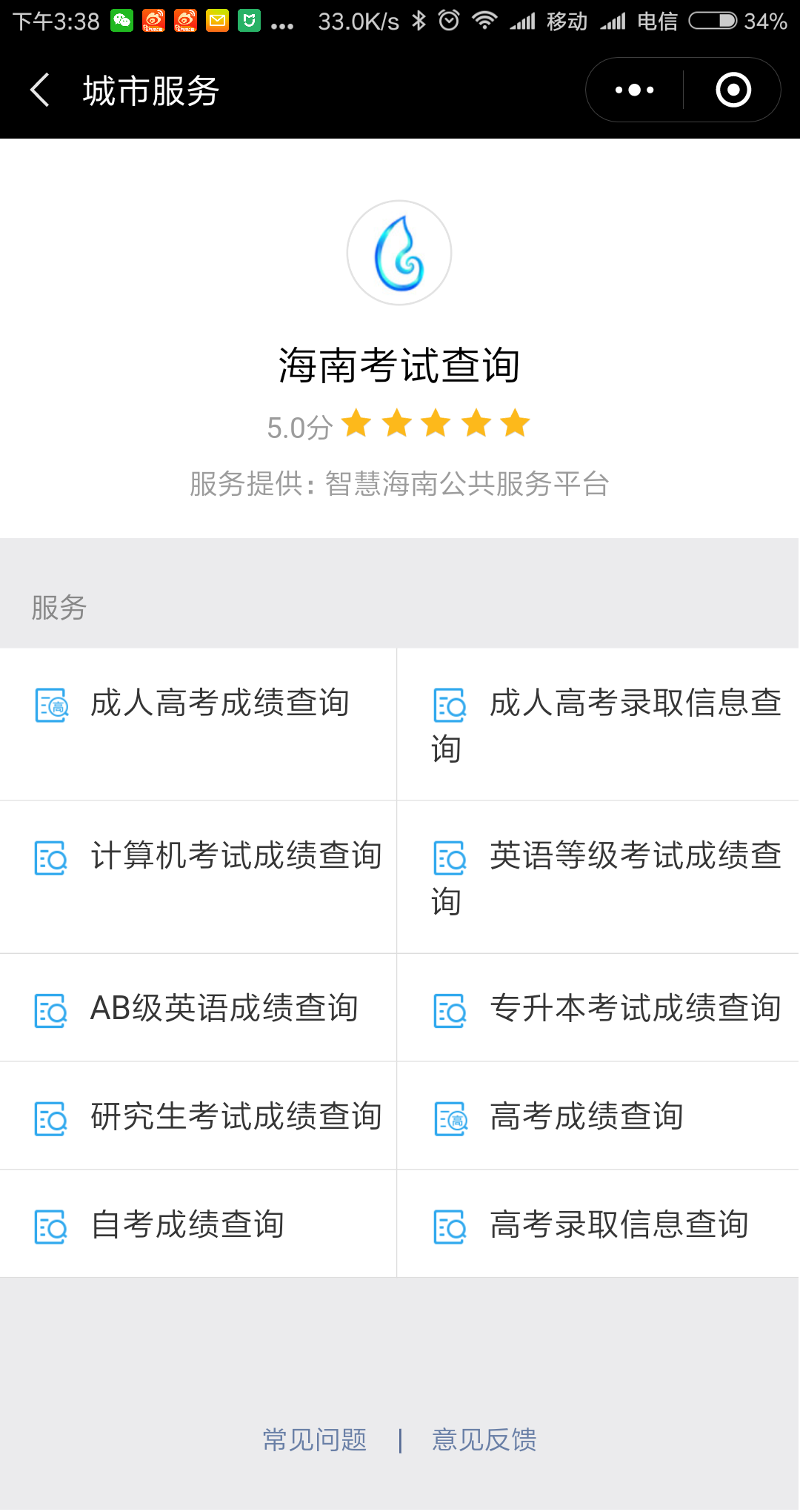Open the 常见问题 link

pyautogui.click(x=315, y=1439)
